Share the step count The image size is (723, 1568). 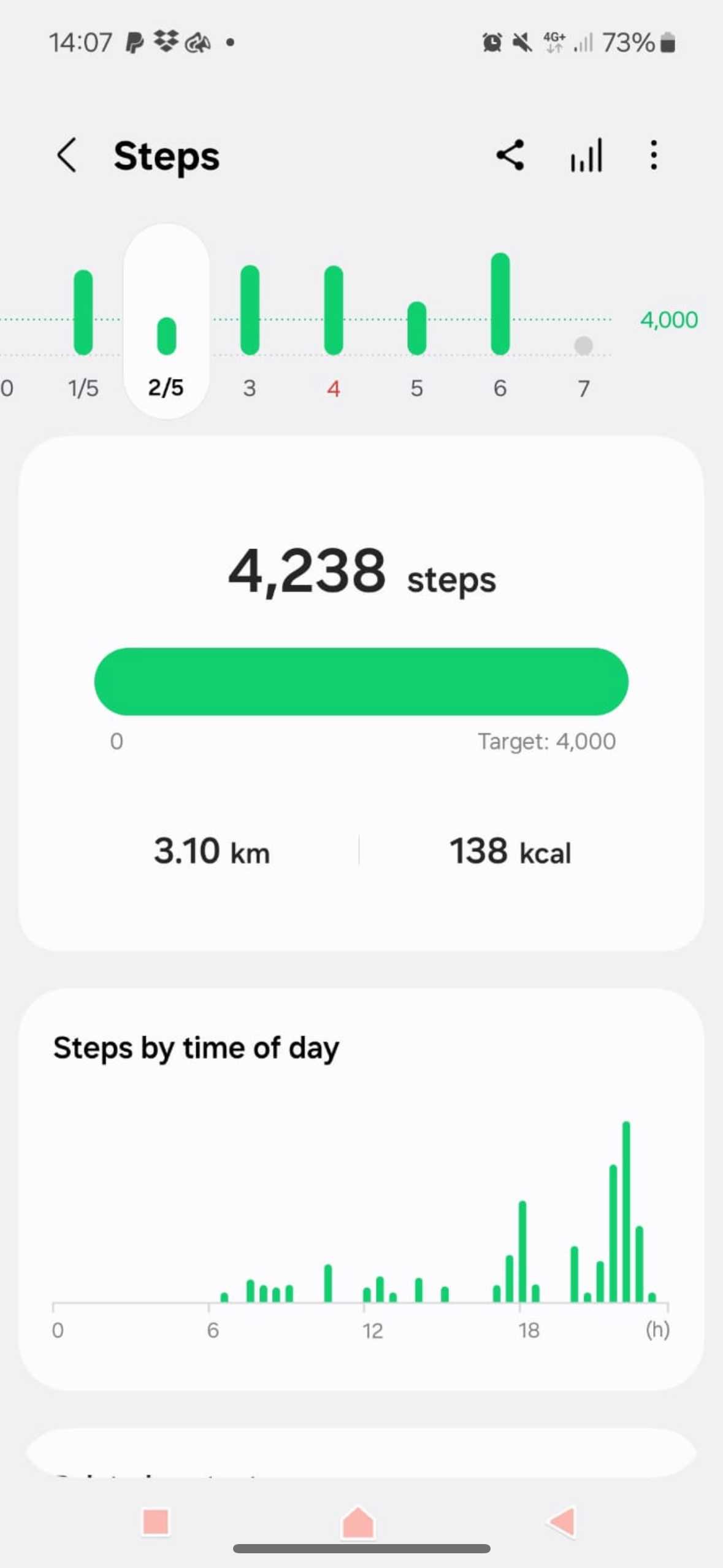pos(510,155)
